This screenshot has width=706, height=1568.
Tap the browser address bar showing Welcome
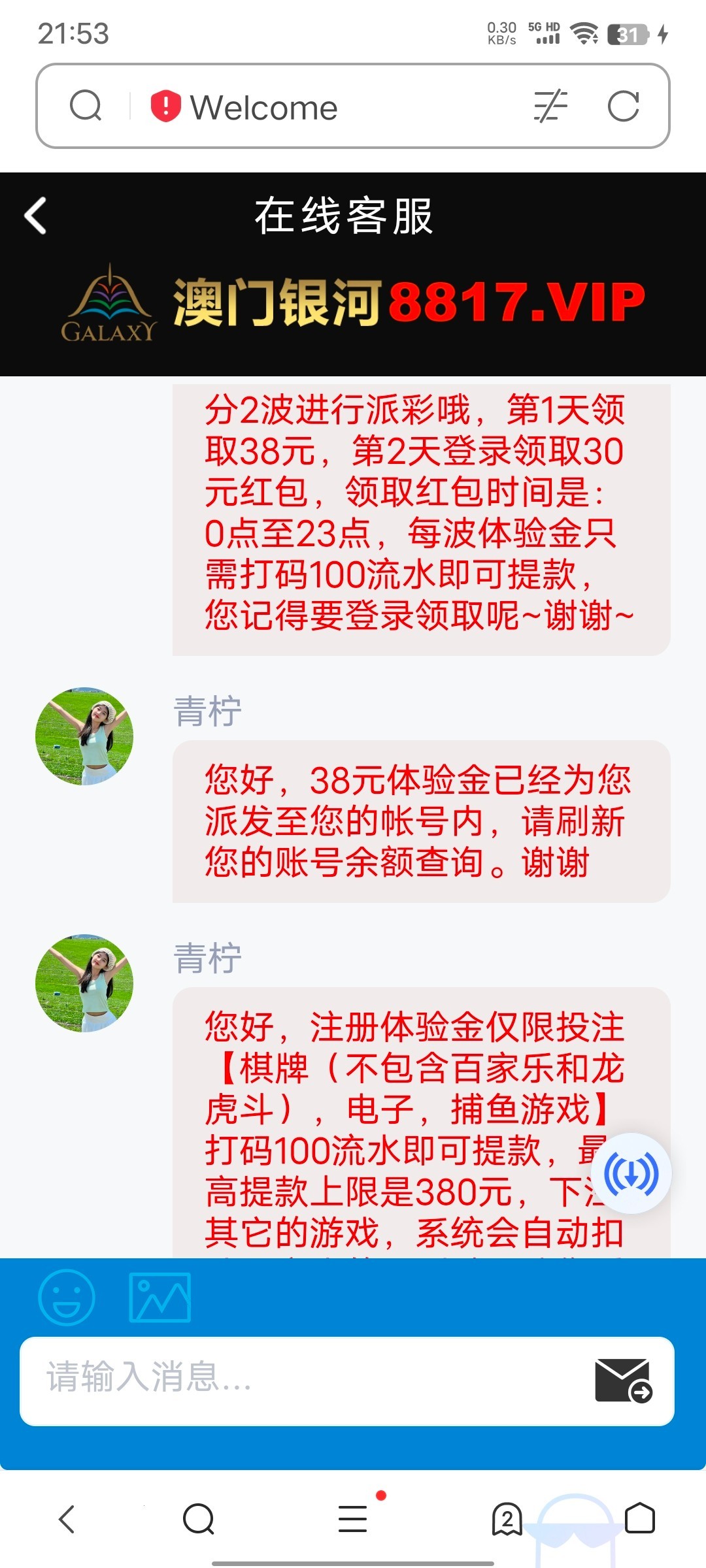click(314, 107)
